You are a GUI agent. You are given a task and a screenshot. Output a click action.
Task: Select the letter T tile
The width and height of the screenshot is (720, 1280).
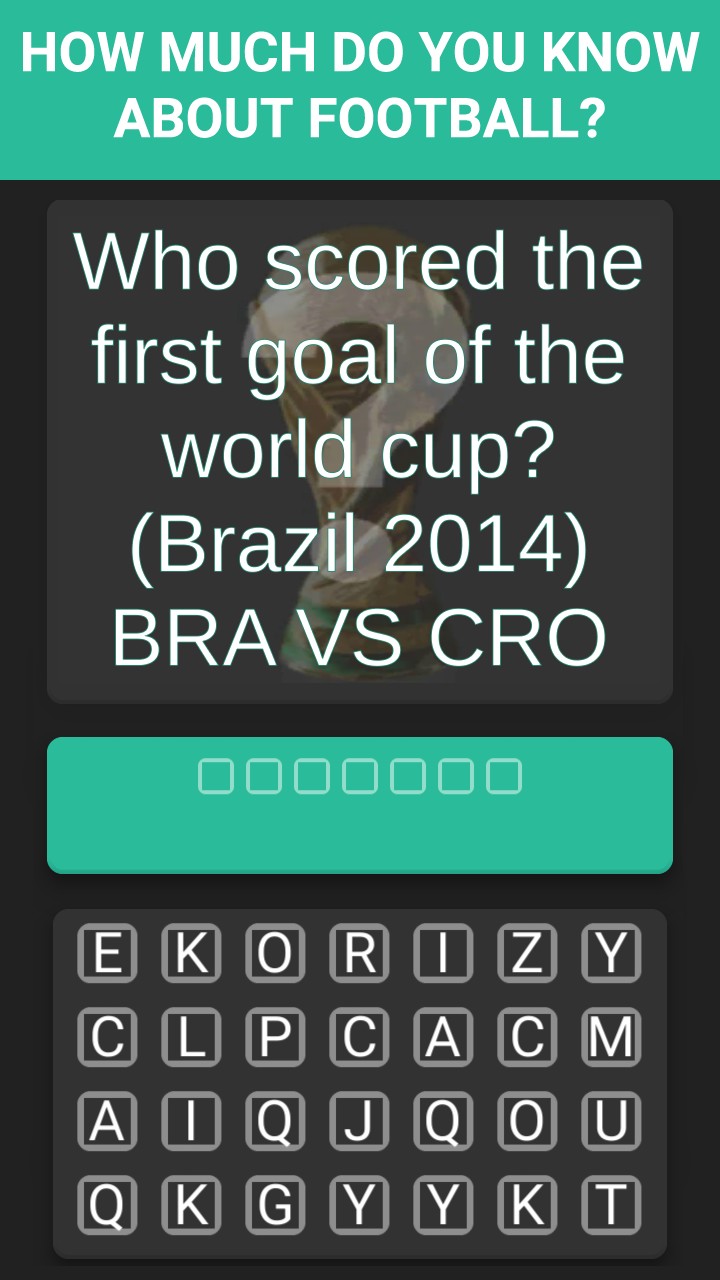(611, 1206)
